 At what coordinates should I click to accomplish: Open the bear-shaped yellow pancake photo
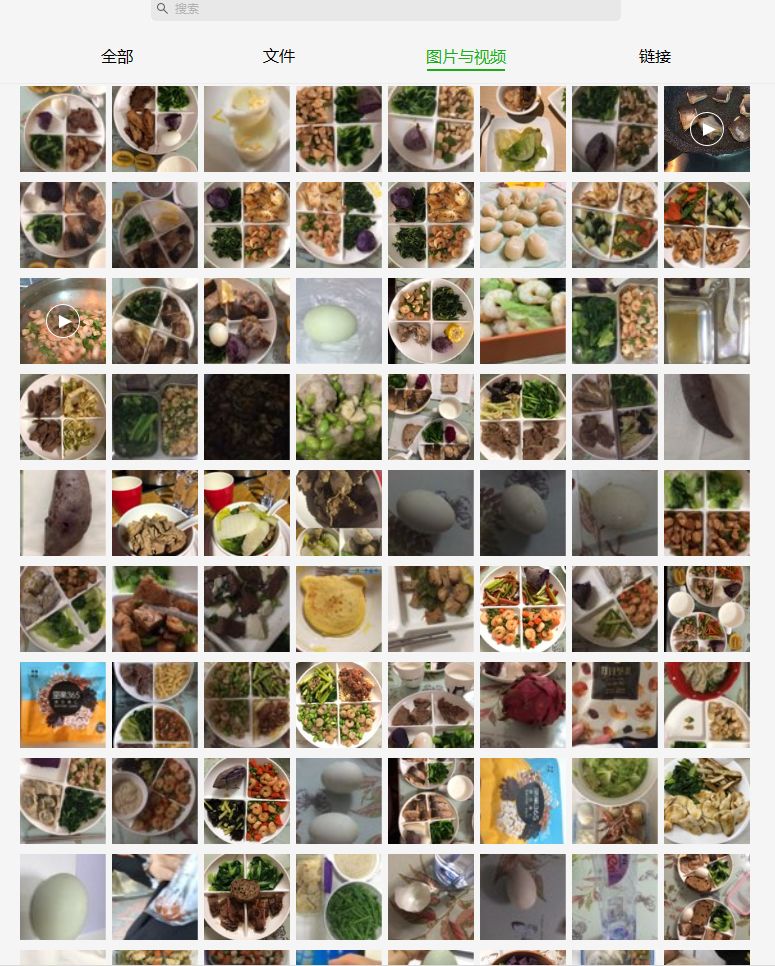coord(339,609)
